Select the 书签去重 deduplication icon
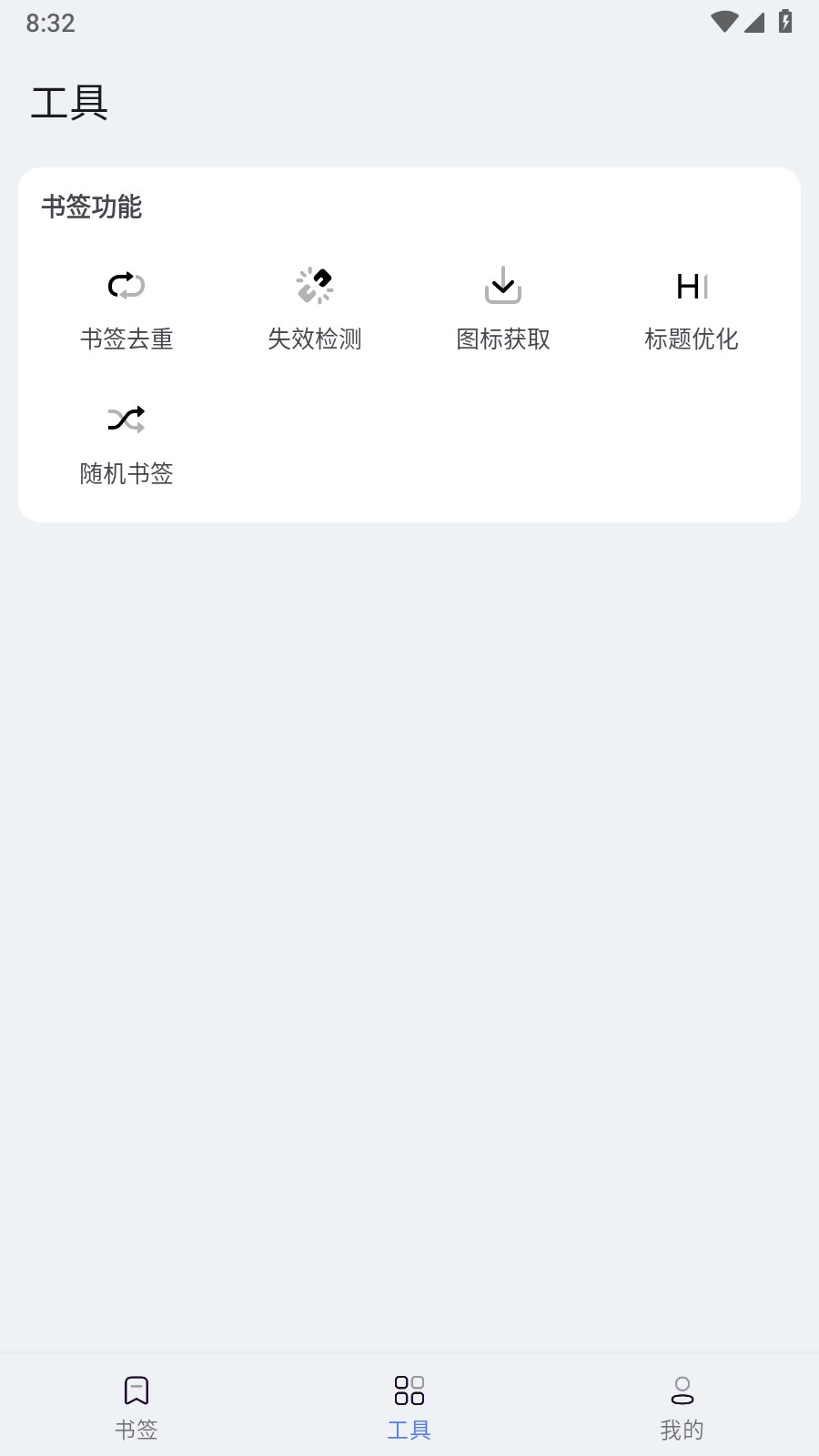Image resolution: width=819 pixels, height=1456 pixels. click(x=127, y=285)
